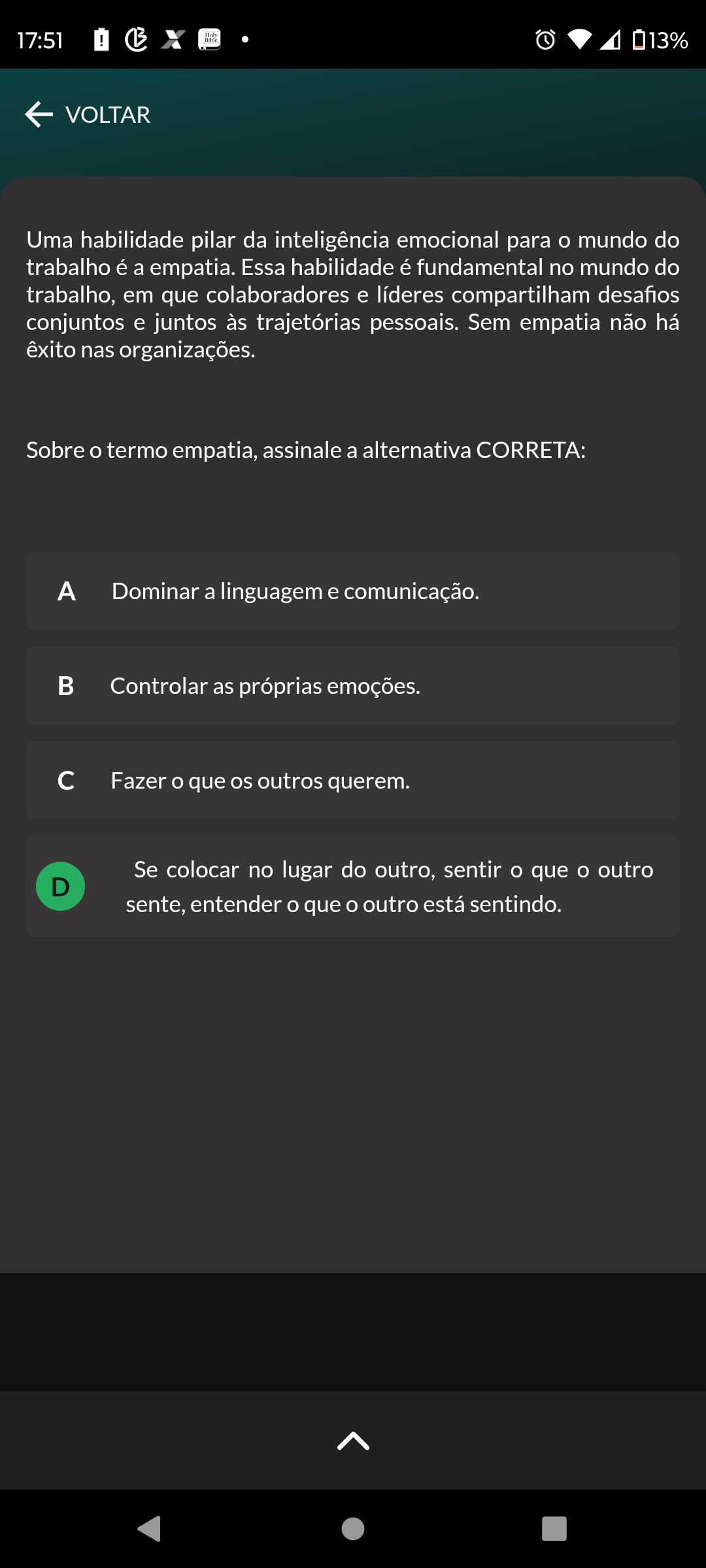
Task: Pick answer C Fazer o que os outros querem
Action: click(x=353, y=780)
